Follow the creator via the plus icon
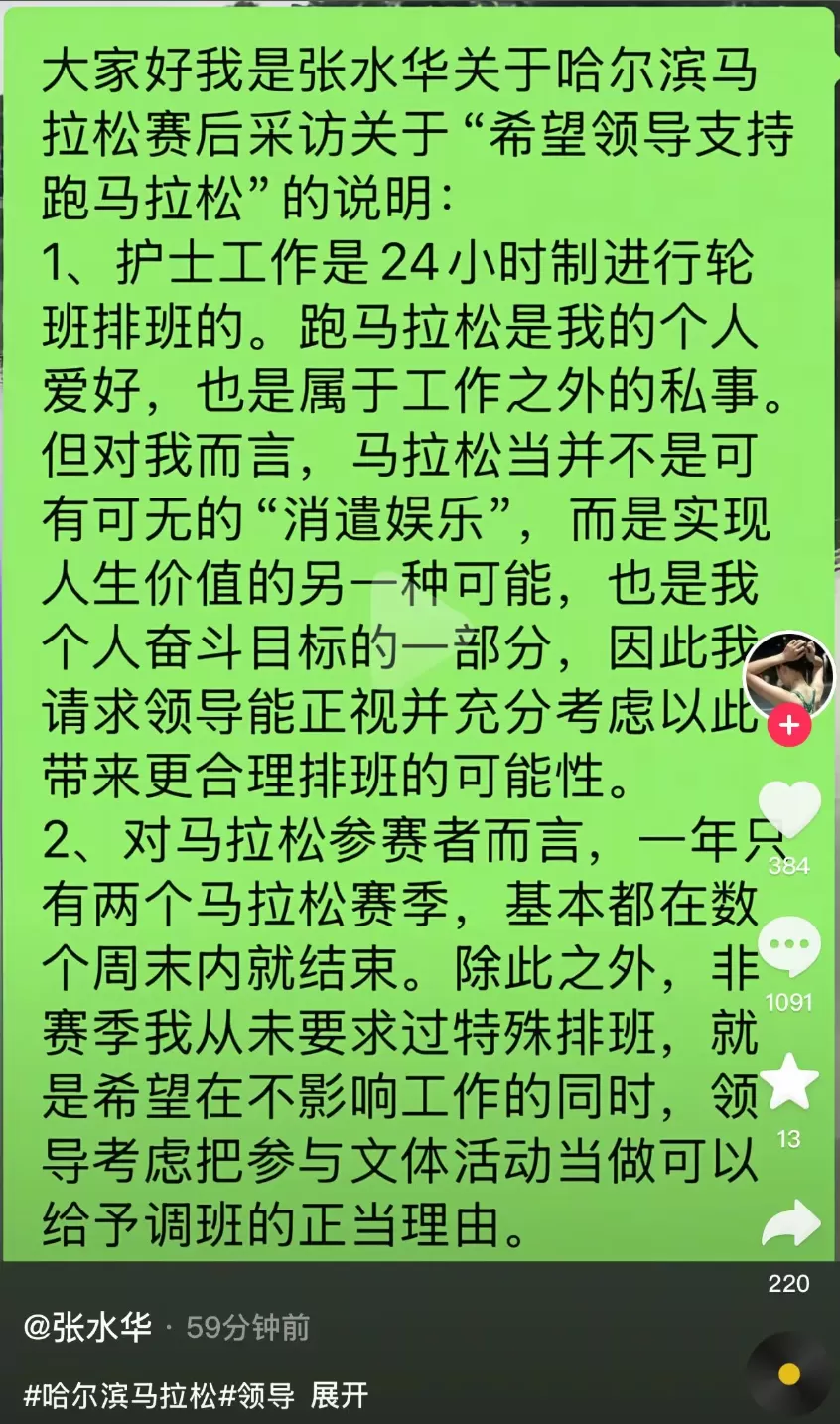The width and height of the screenshot is (840, 1424). point(789,726)
